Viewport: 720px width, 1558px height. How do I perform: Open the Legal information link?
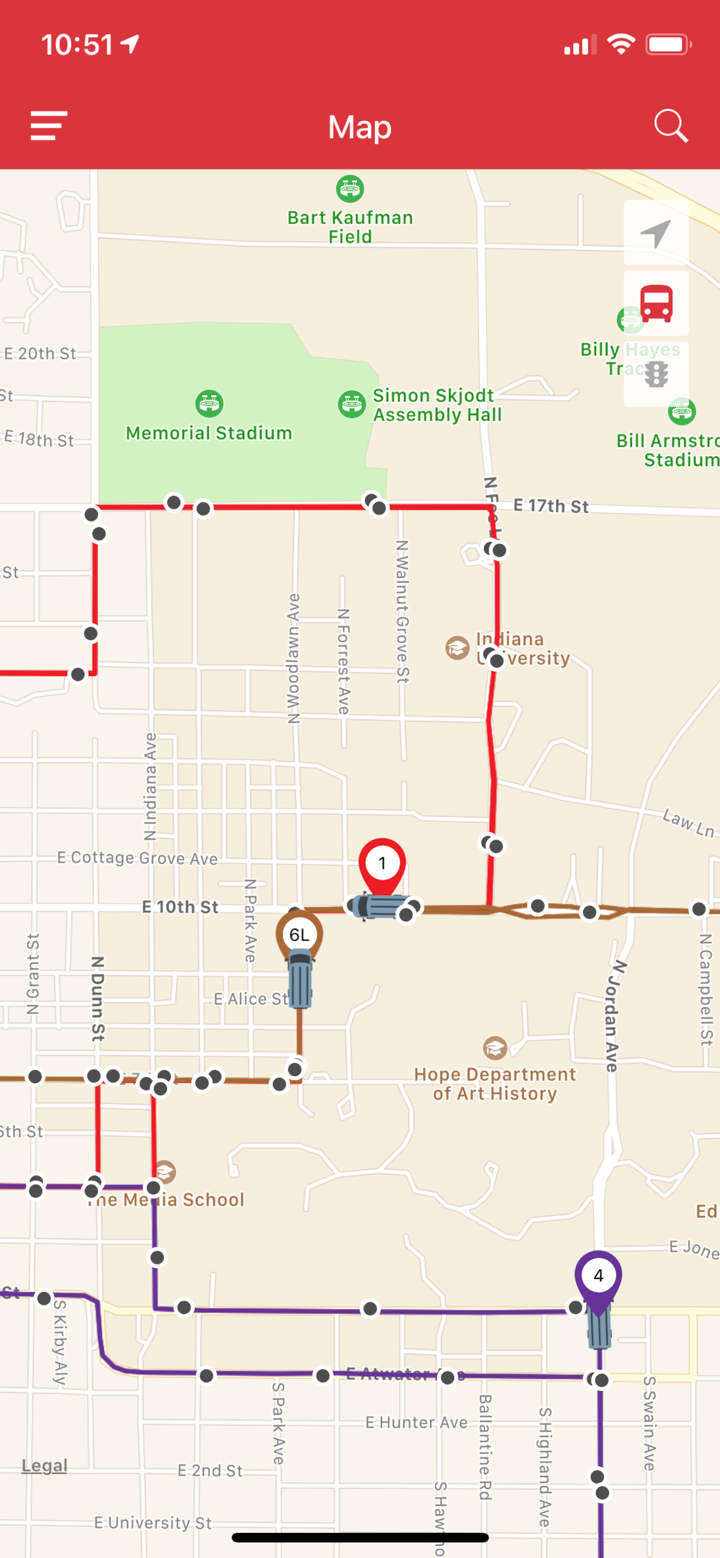[x=42, y=1466]
